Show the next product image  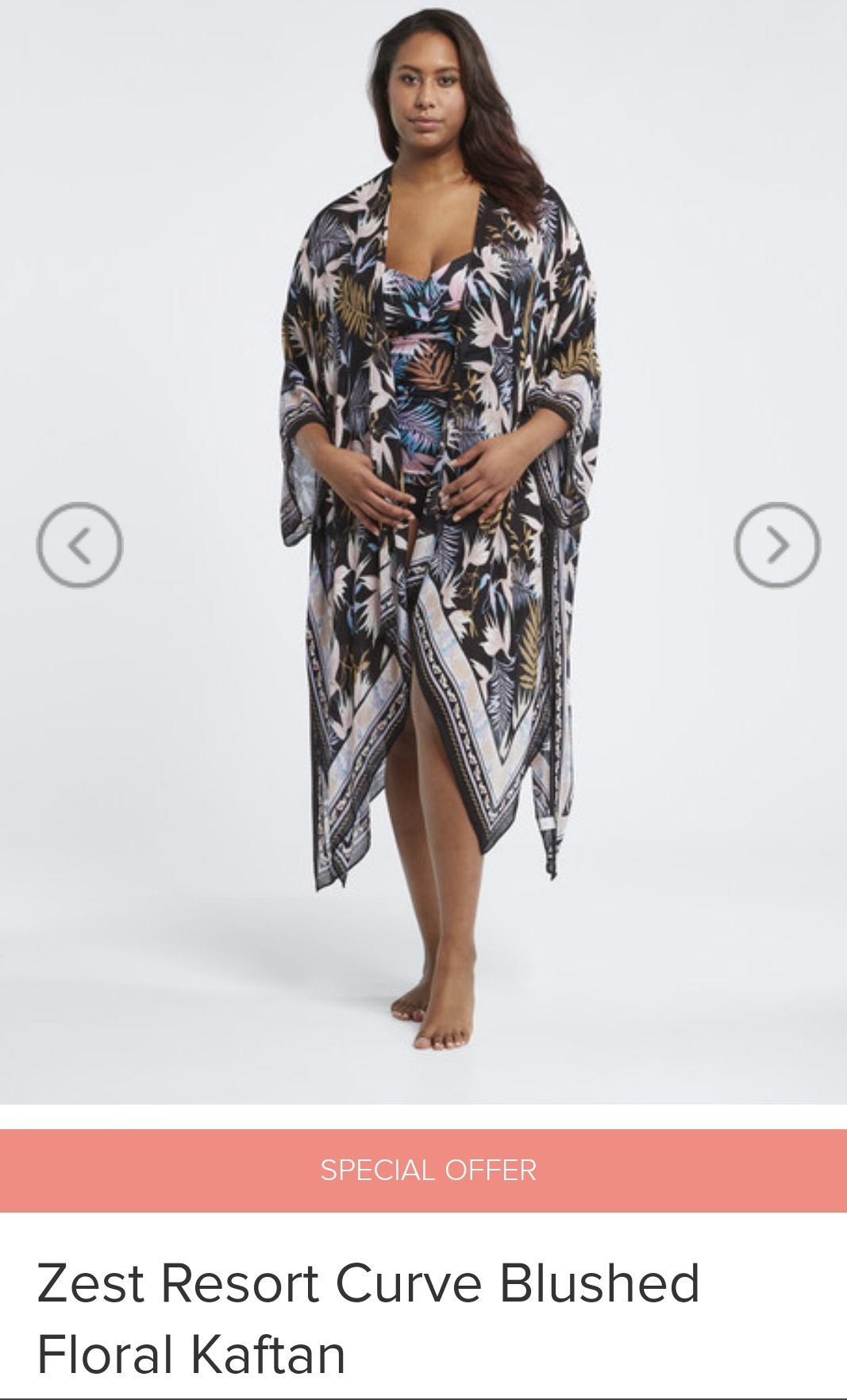pyautogui.click(x=776, y=545)
